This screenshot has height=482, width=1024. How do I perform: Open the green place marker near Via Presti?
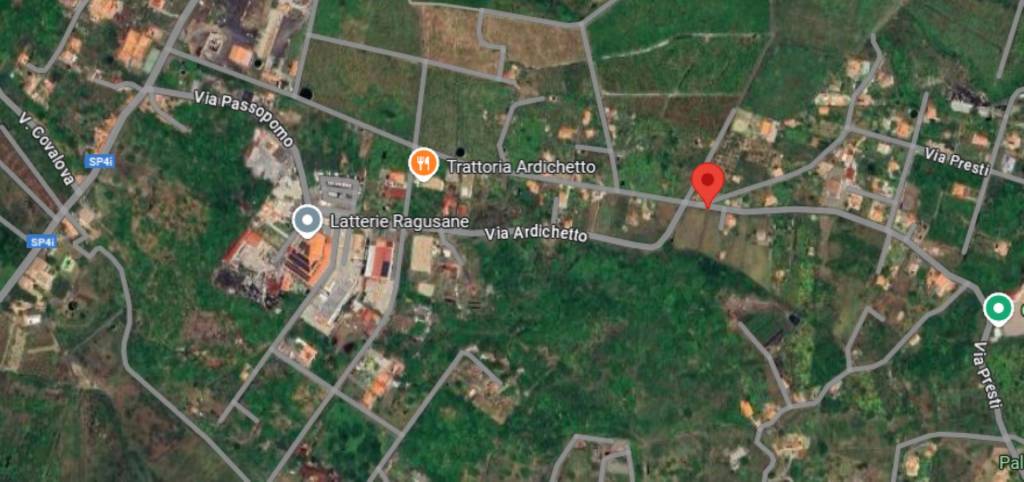coord(997,308)
